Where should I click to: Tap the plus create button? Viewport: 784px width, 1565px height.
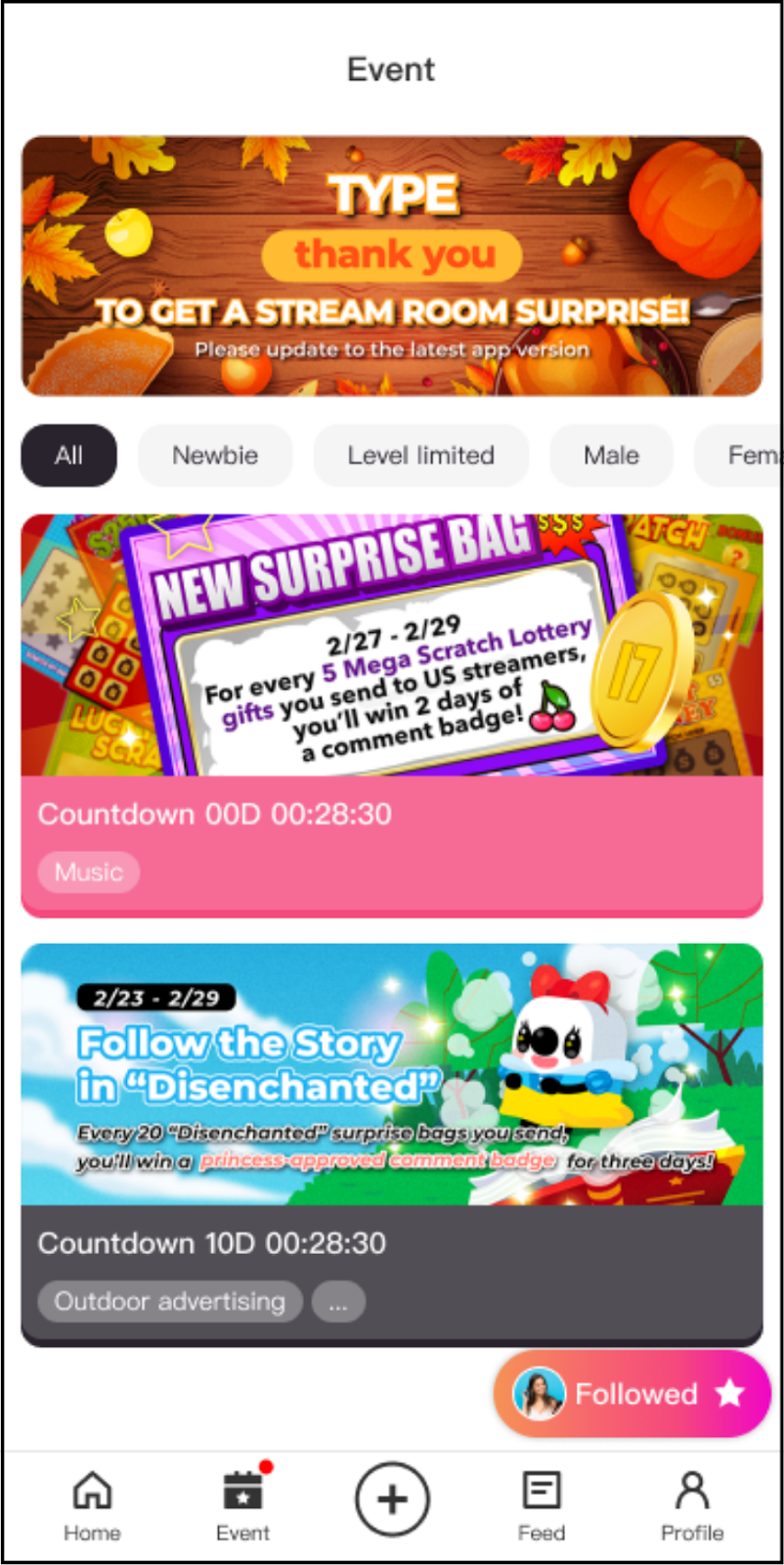[392, 1499]
